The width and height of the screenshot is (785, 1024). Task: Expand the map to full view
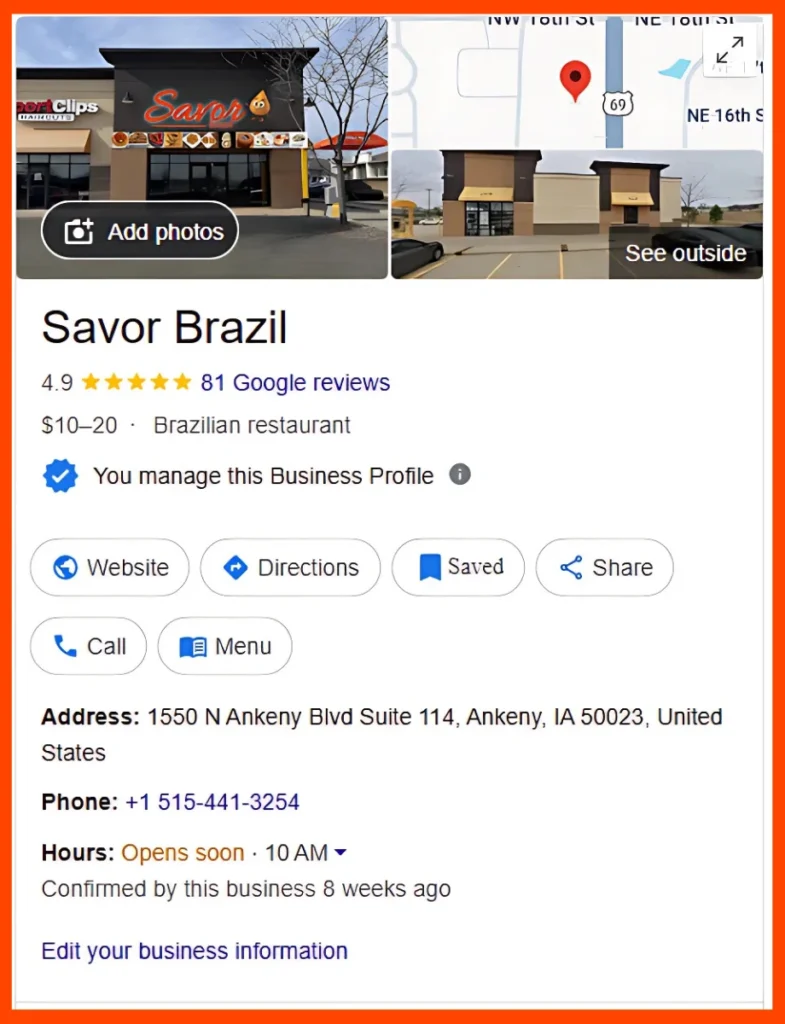pyautogui.click(x=730, y=49)
